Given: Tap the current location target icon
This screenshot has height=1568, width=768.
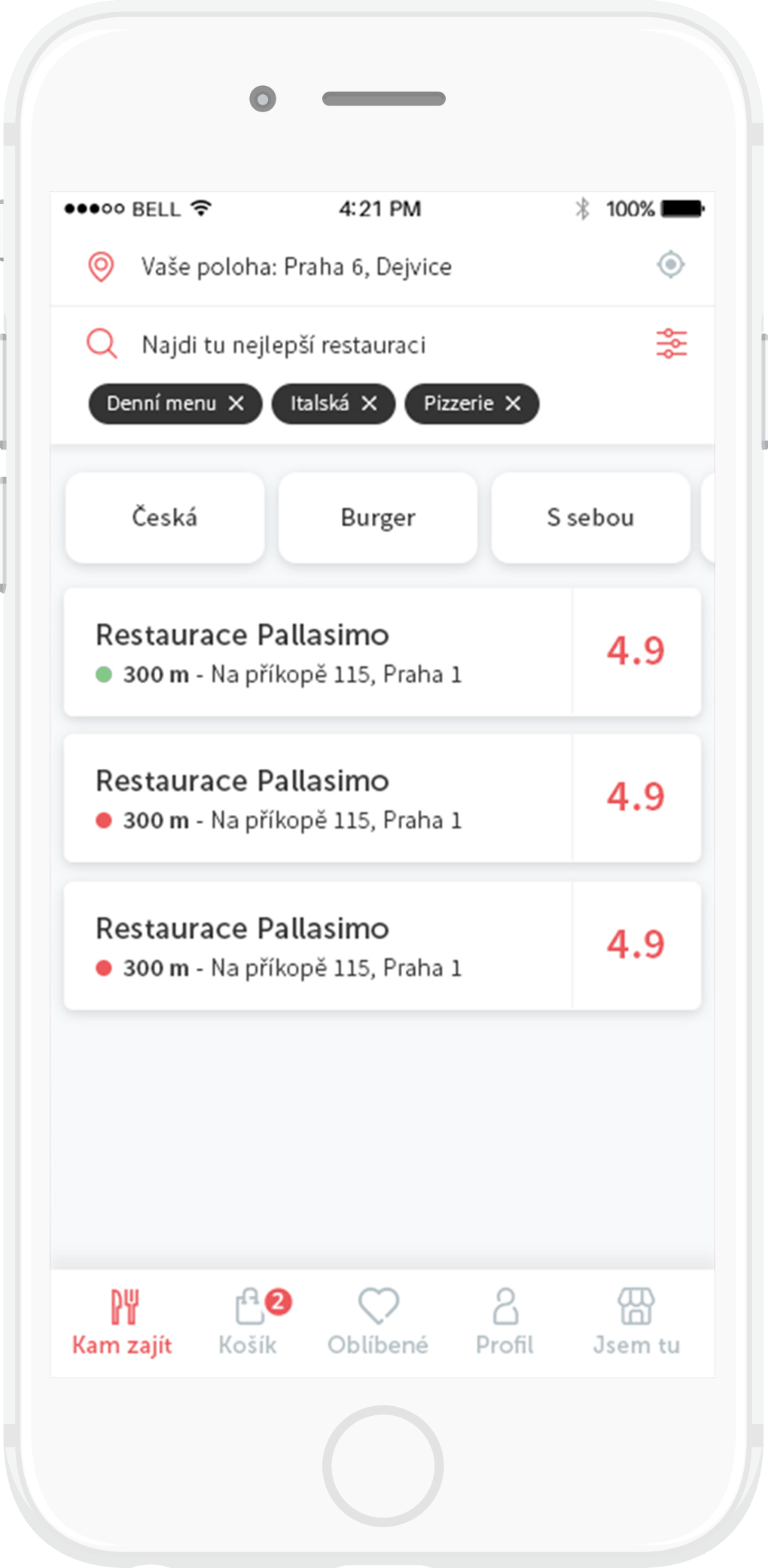Looking at the screenshot, I should click(670, 265).
